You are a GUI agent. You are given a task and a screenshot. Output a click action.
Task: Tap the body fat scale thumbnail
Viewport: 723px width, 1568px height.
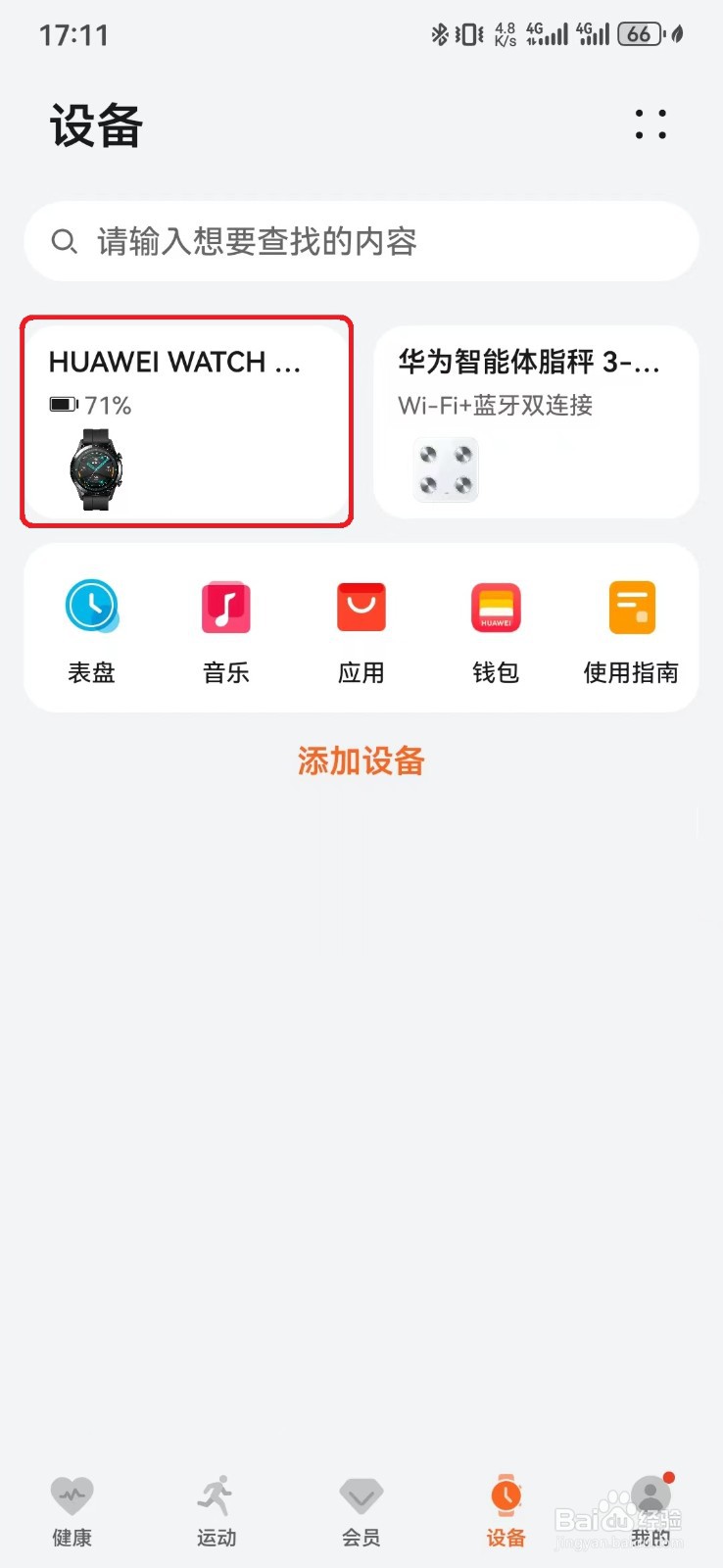[x=446, y=469]
